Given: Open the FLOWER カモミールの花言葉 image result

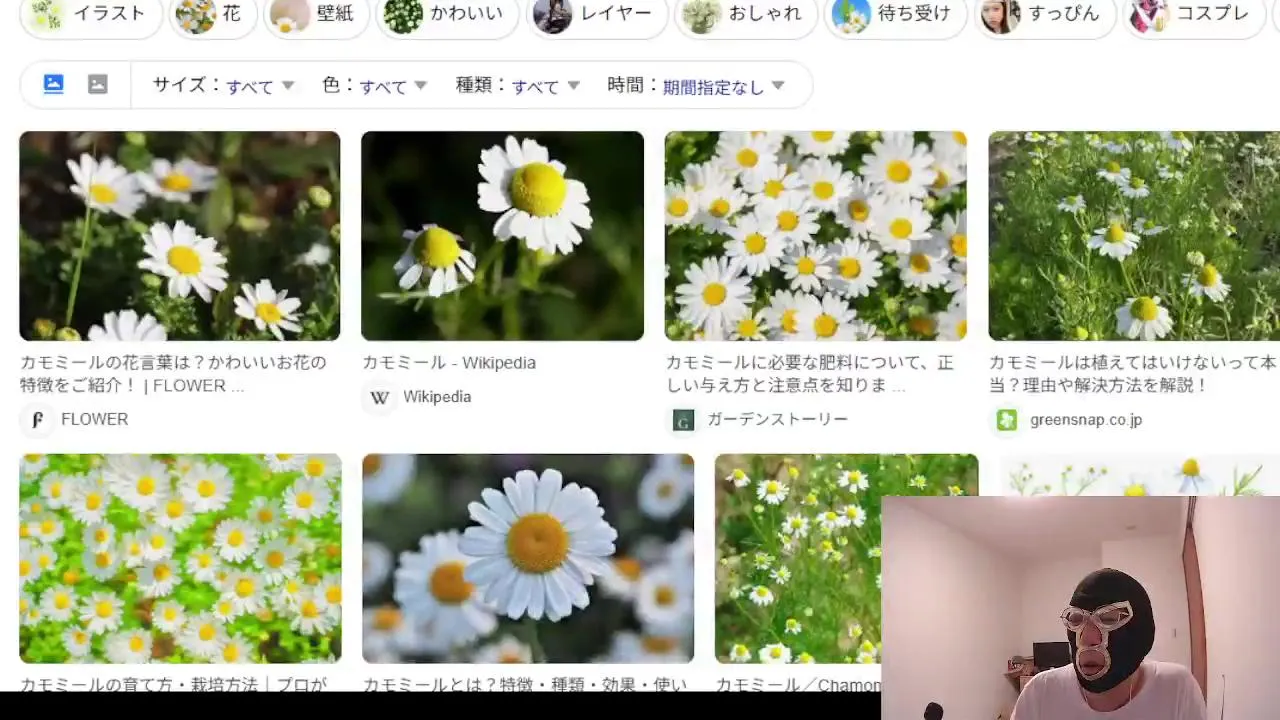Looking at the screenshot, I should click(x=180, y=236).
